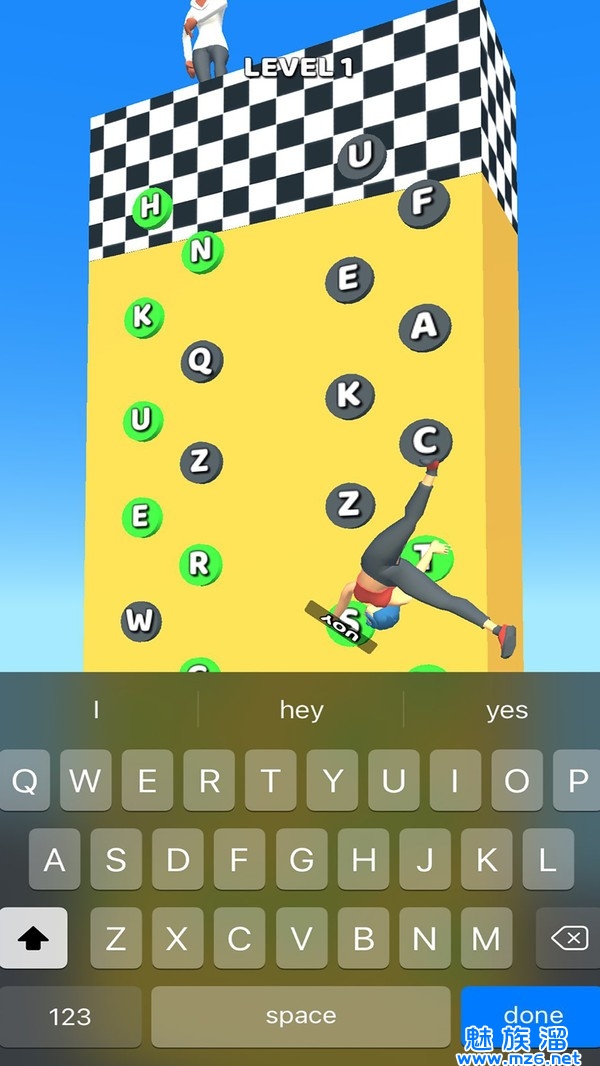The width and height of the screenshot is (600, 1066).
Task: Type the letter T on keyboard
Action: tap(270, 780)
